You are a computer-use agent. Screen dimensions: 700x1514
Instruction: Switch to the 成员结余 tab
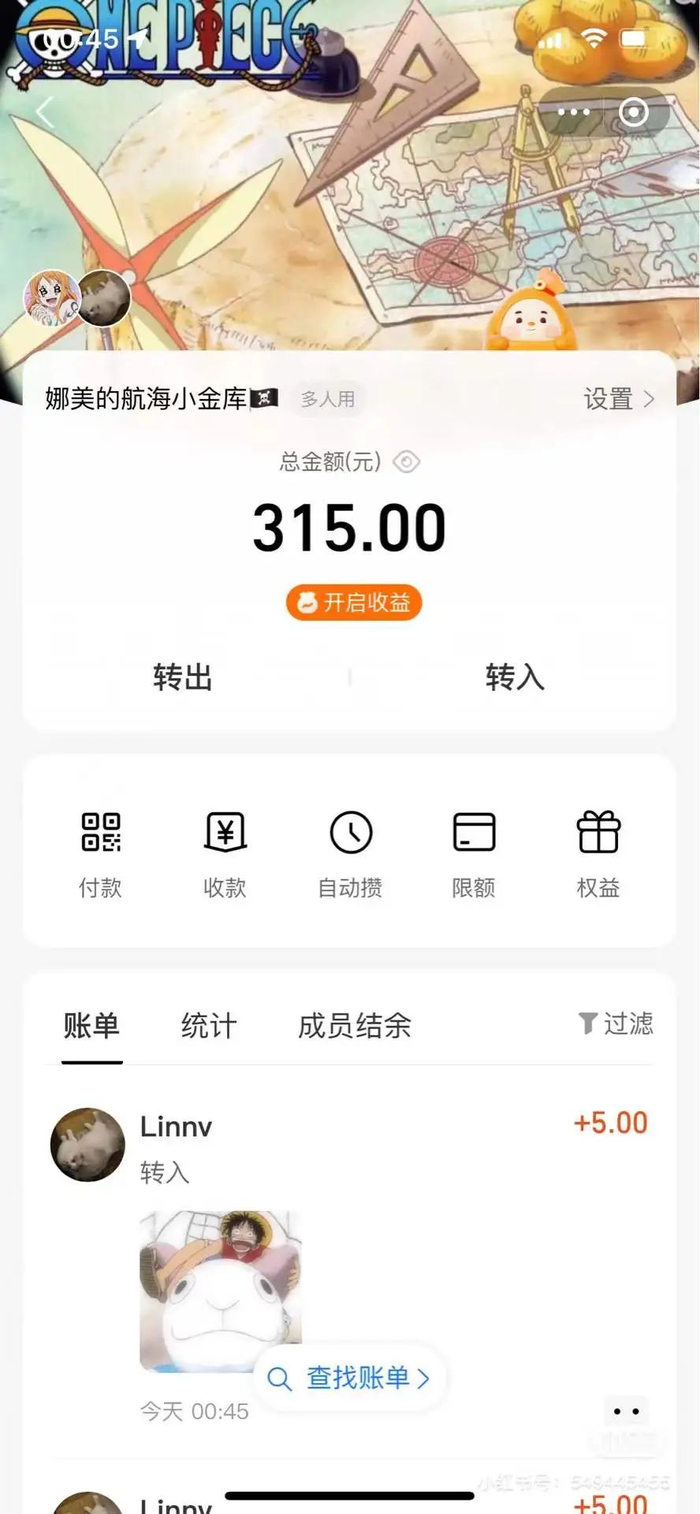pyautogui.click(x=354, y=1025)
